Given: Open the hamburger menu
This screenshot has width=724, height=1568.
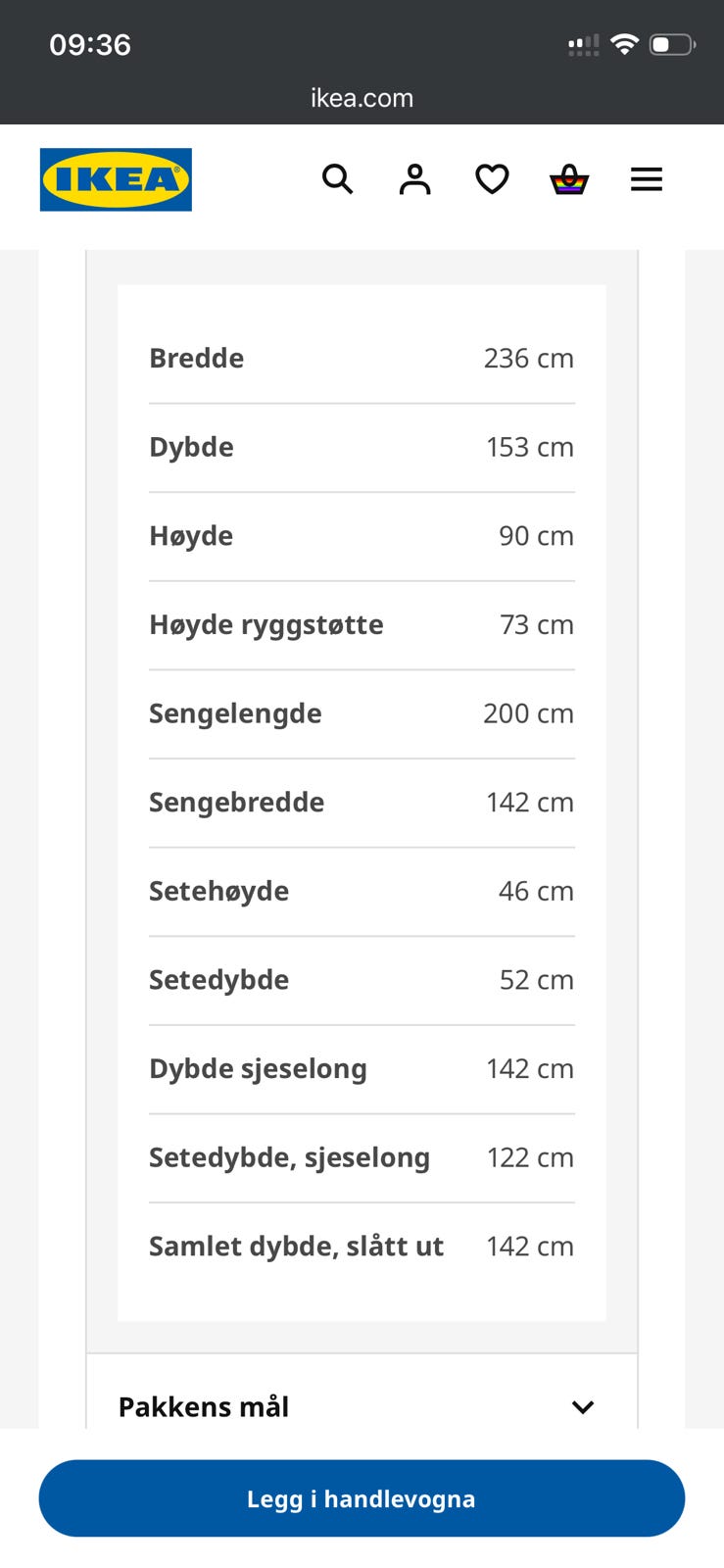Looking at the screenshot, I should (x=647, y=179).
